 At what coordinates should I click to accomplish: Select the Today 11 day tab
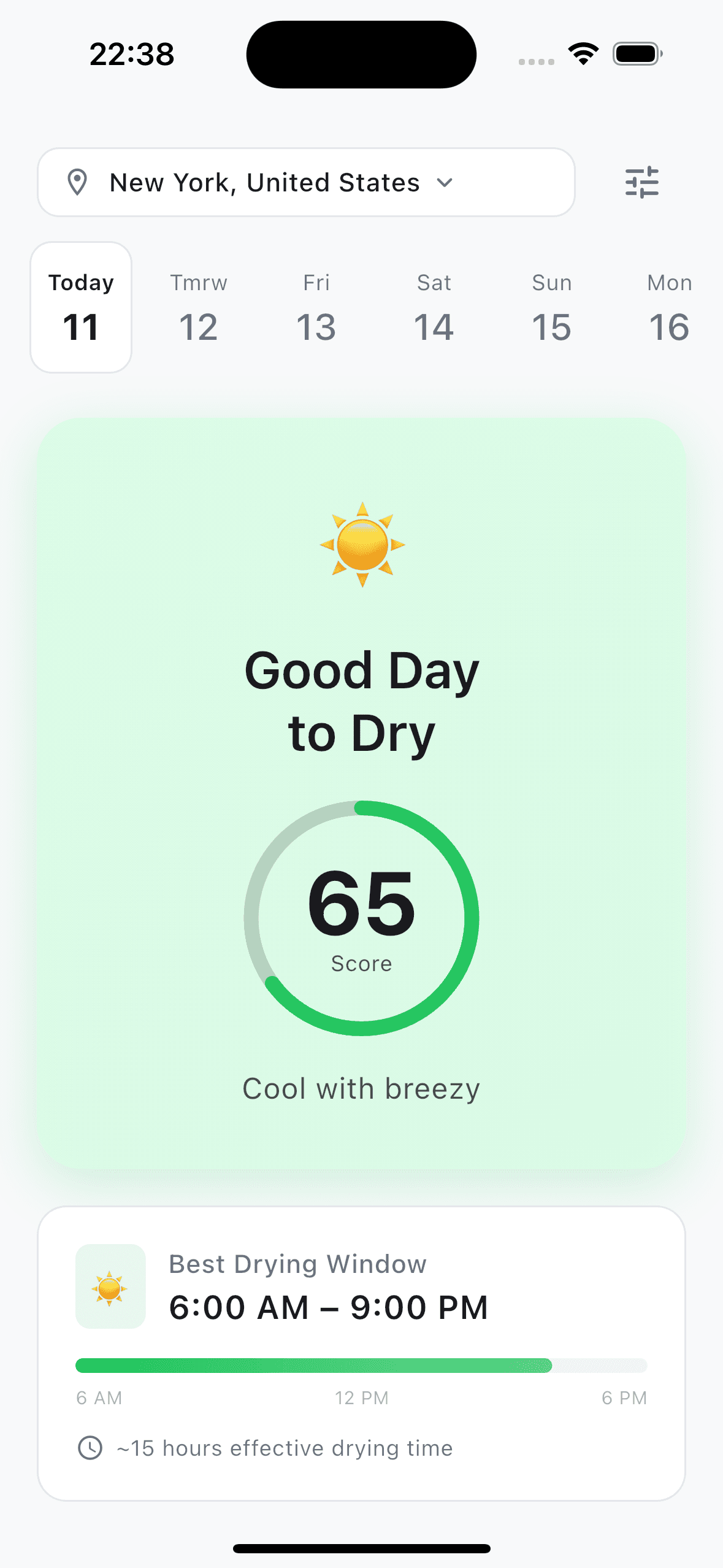tap(81, 307)
